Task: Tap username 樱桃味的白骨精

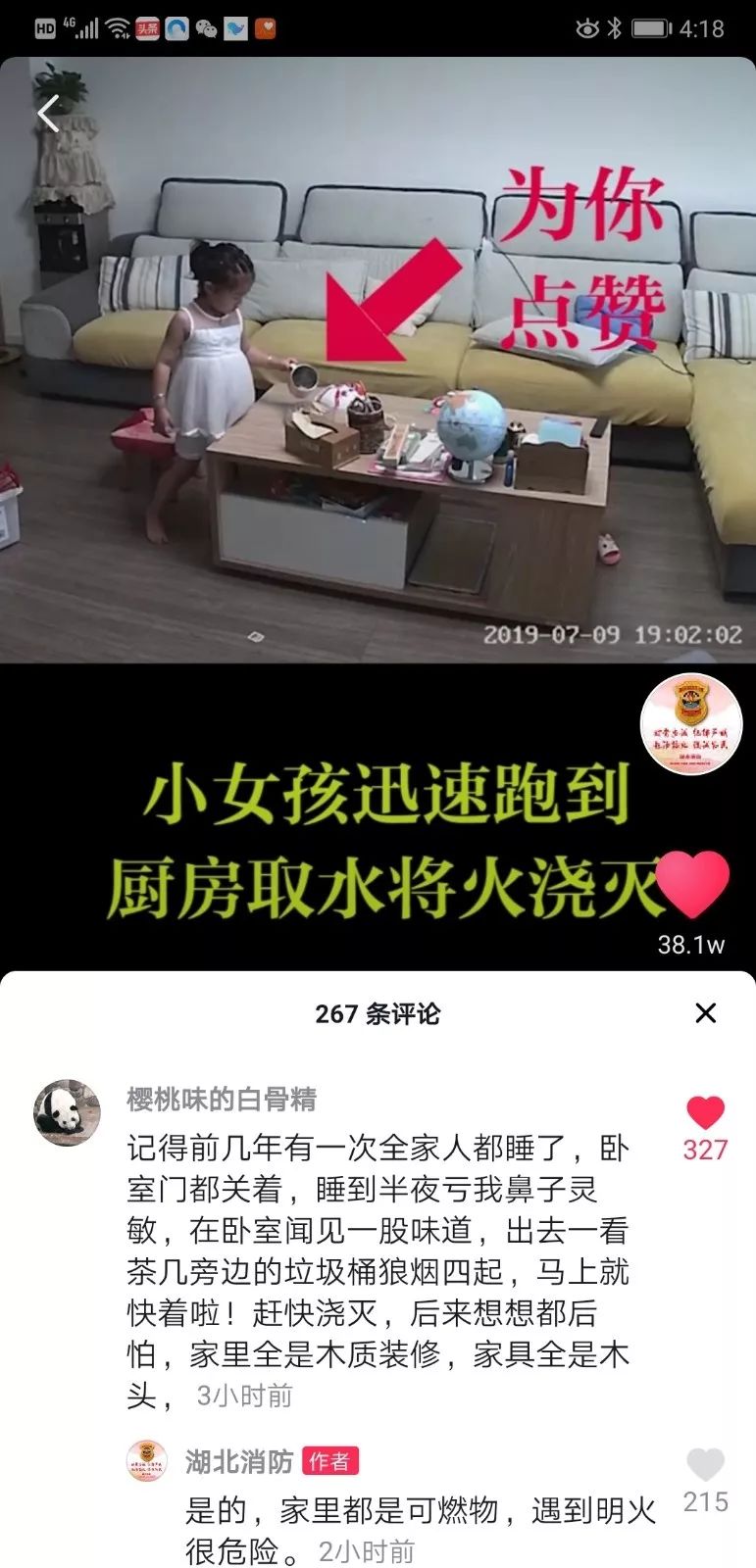Action: pyautogui.click(x=222, y=1100)
